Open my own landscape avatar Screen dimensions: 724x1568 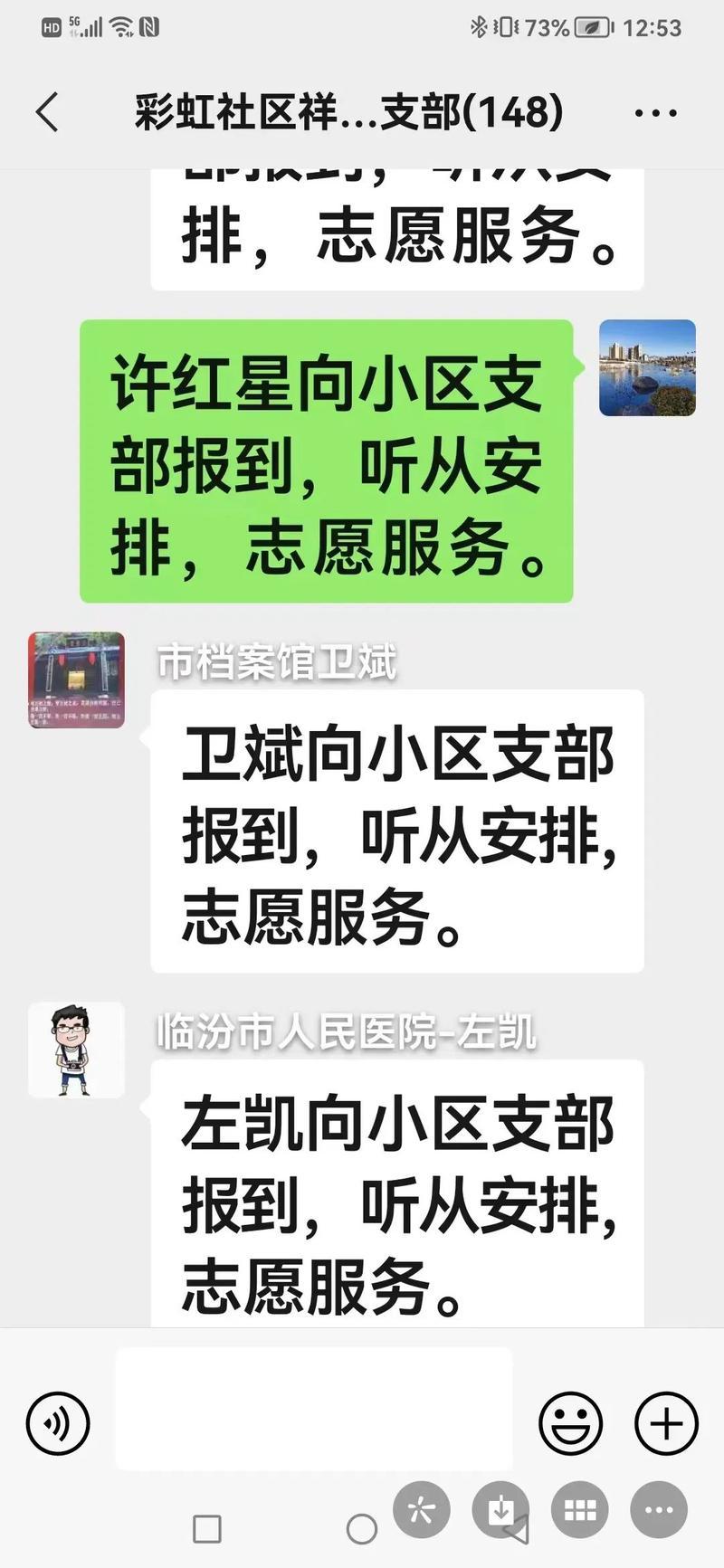(647, 367)
